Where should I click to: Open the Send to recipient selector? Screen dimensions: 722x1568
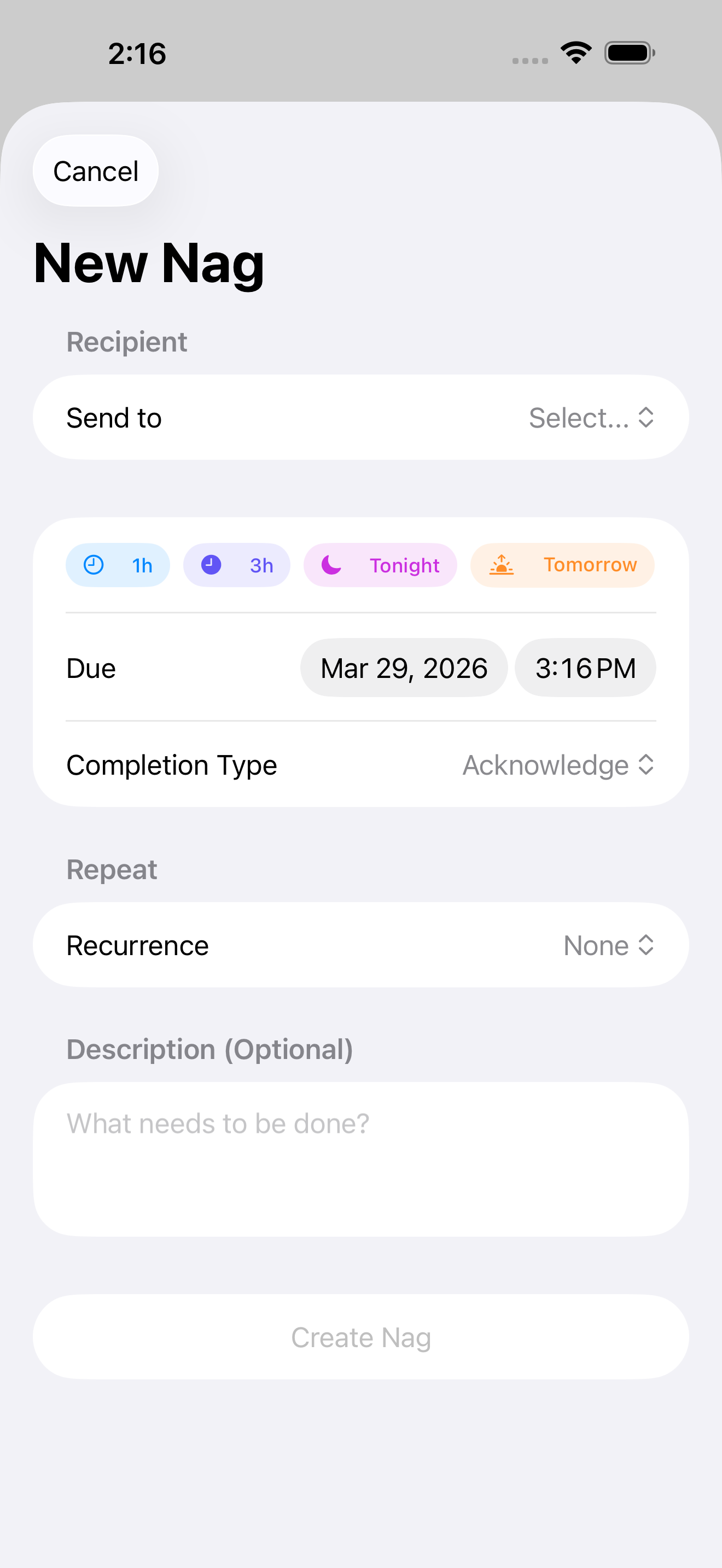click(x=361, y=417)
